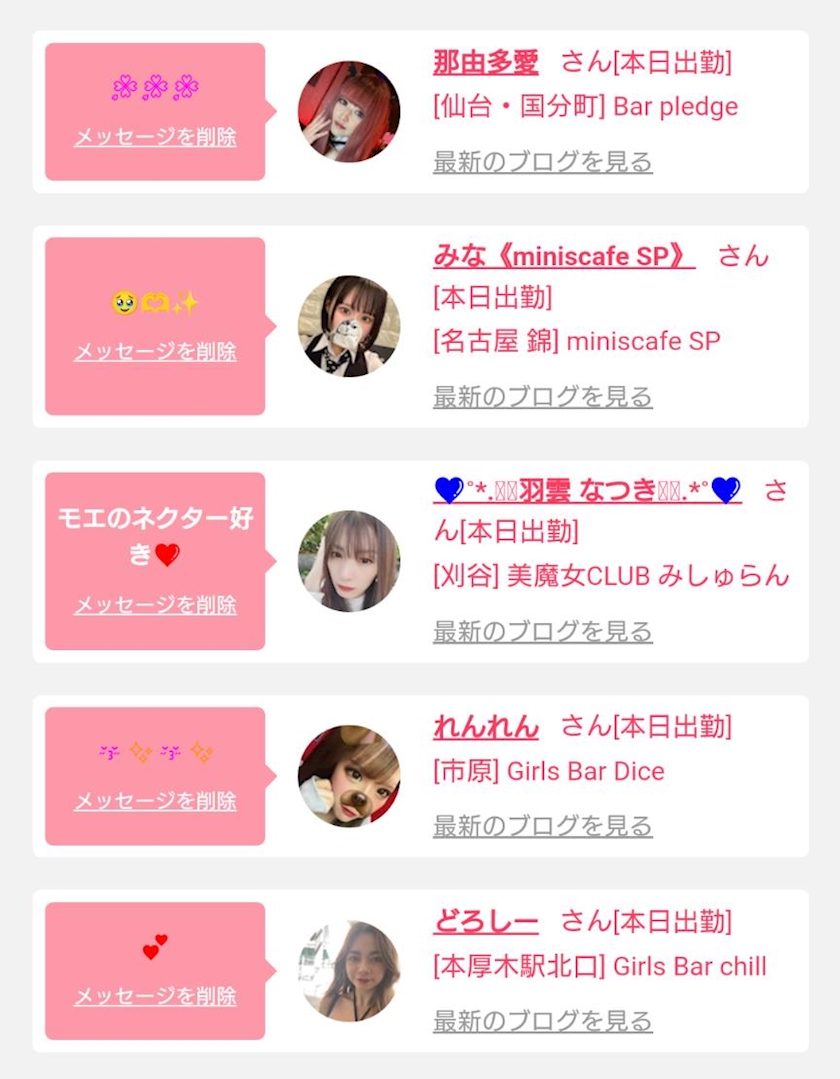Delete the hearts message to どろしー
Viewport: 840px width, 1079px height.
click(x=155, y=995)
